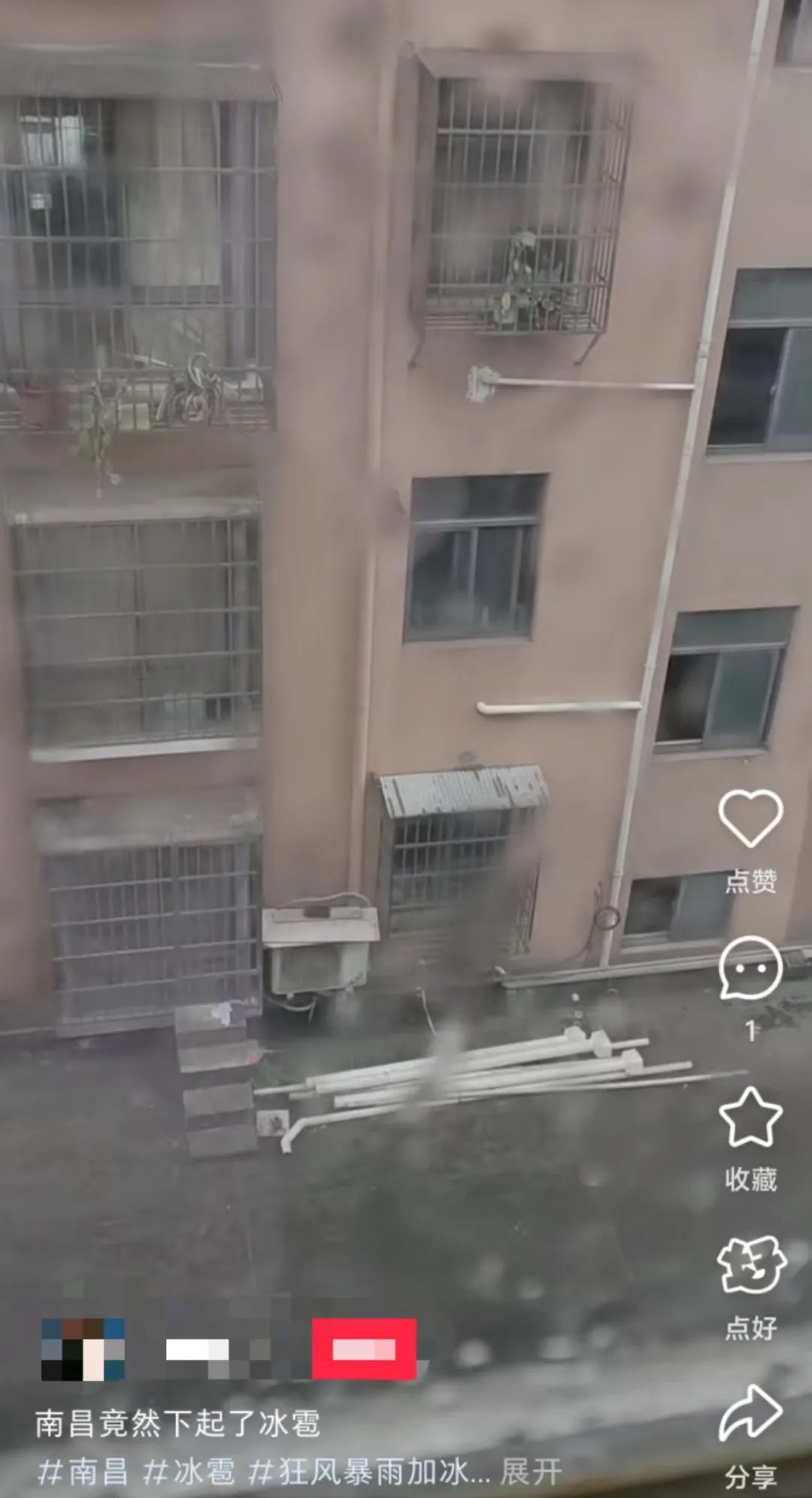
Task: Tap the red follow button
Action: (364, 1349)
